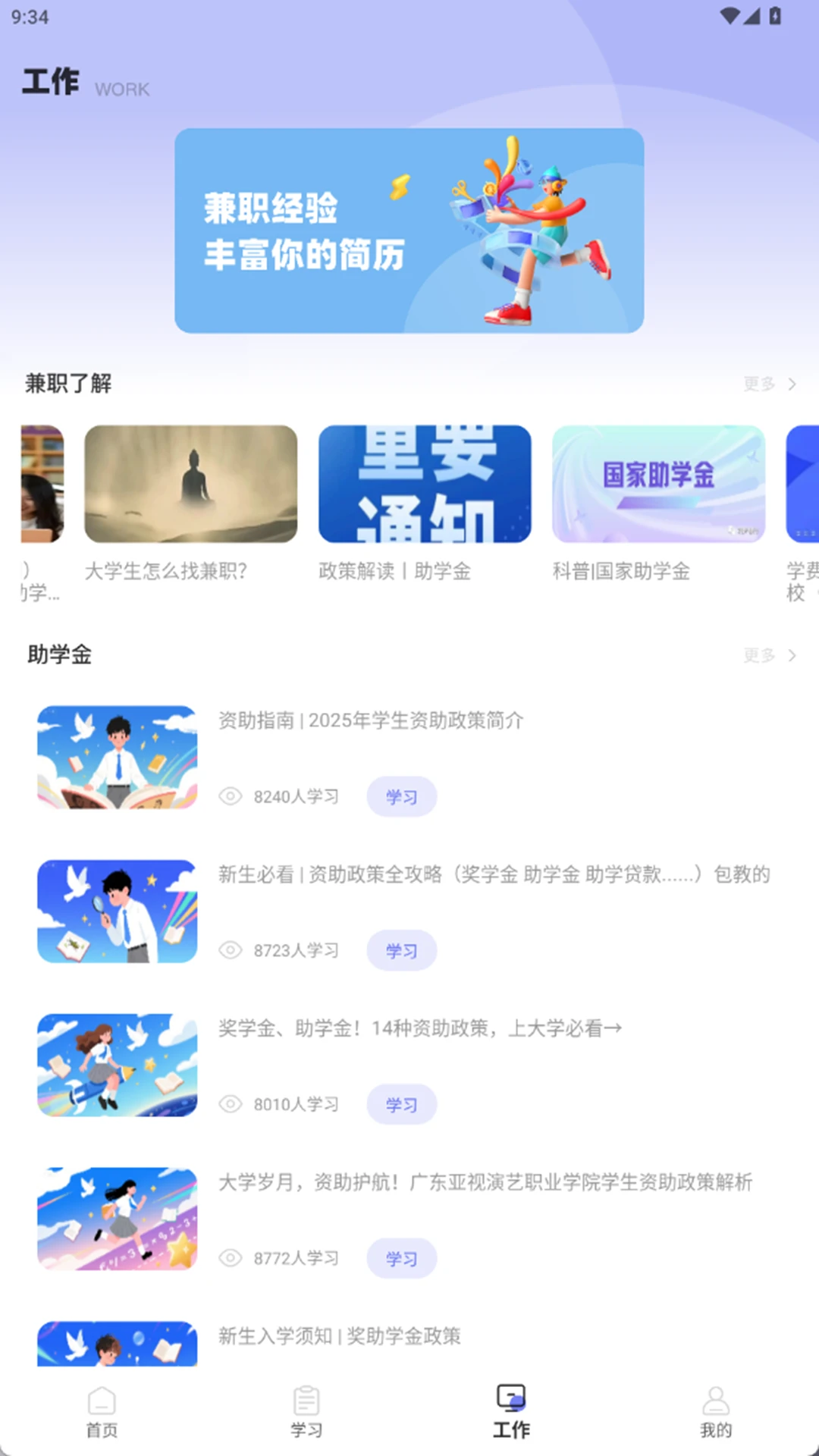The image size is (819, 1456).
Task: Open 更多 for the 助学金 section
Action: point(769,655)
